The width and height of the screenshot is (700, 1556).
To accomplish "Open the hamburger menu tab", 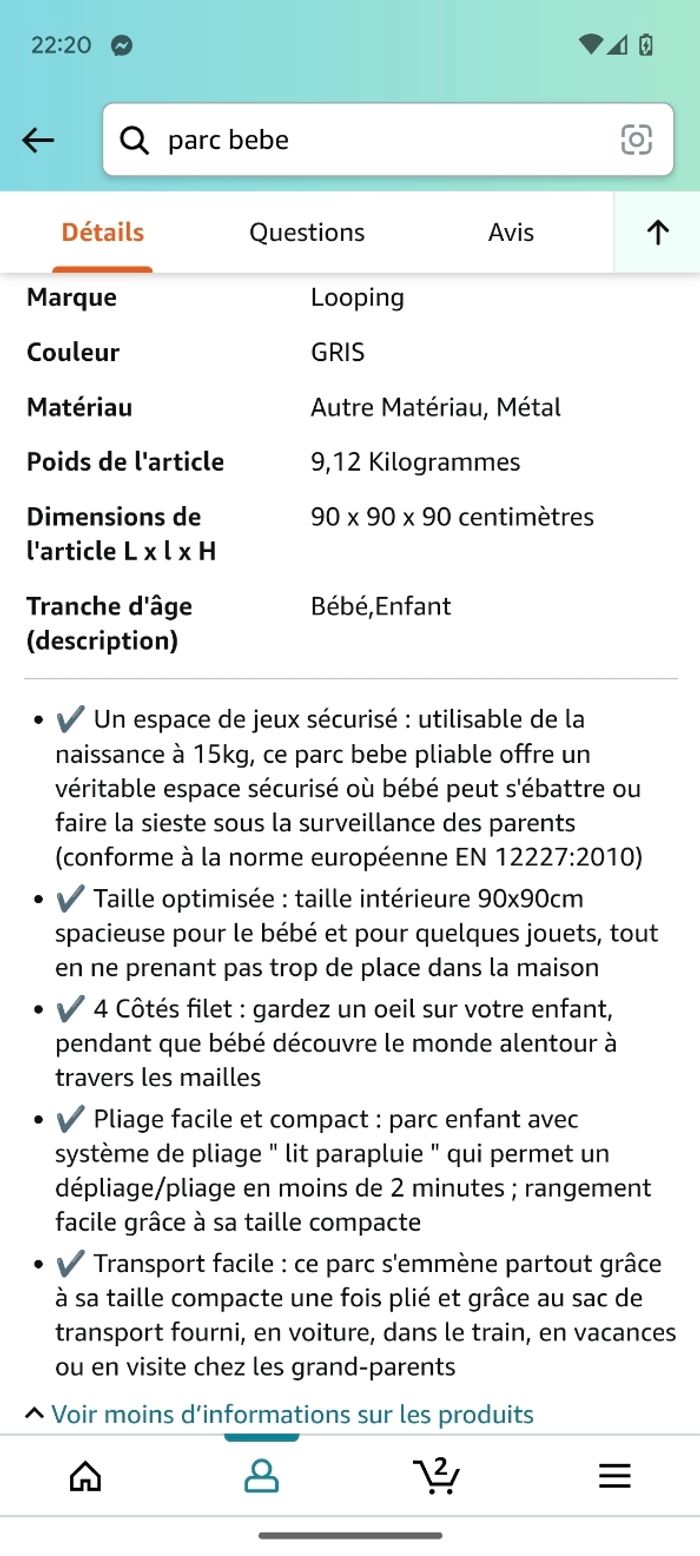I will [614, 1476].
